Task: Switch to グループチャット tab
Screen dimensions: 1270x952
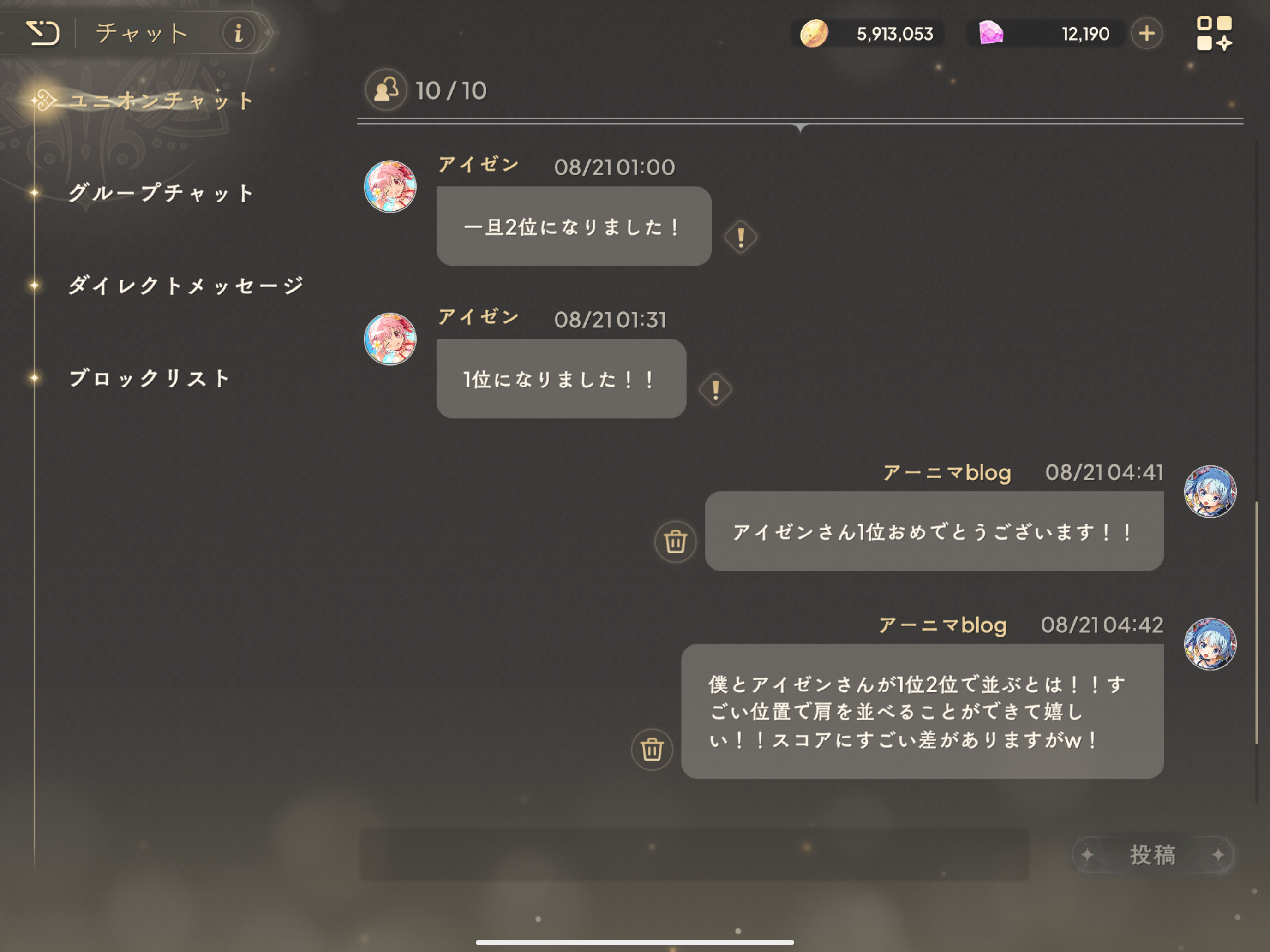Action: click(x=160, y=193)
